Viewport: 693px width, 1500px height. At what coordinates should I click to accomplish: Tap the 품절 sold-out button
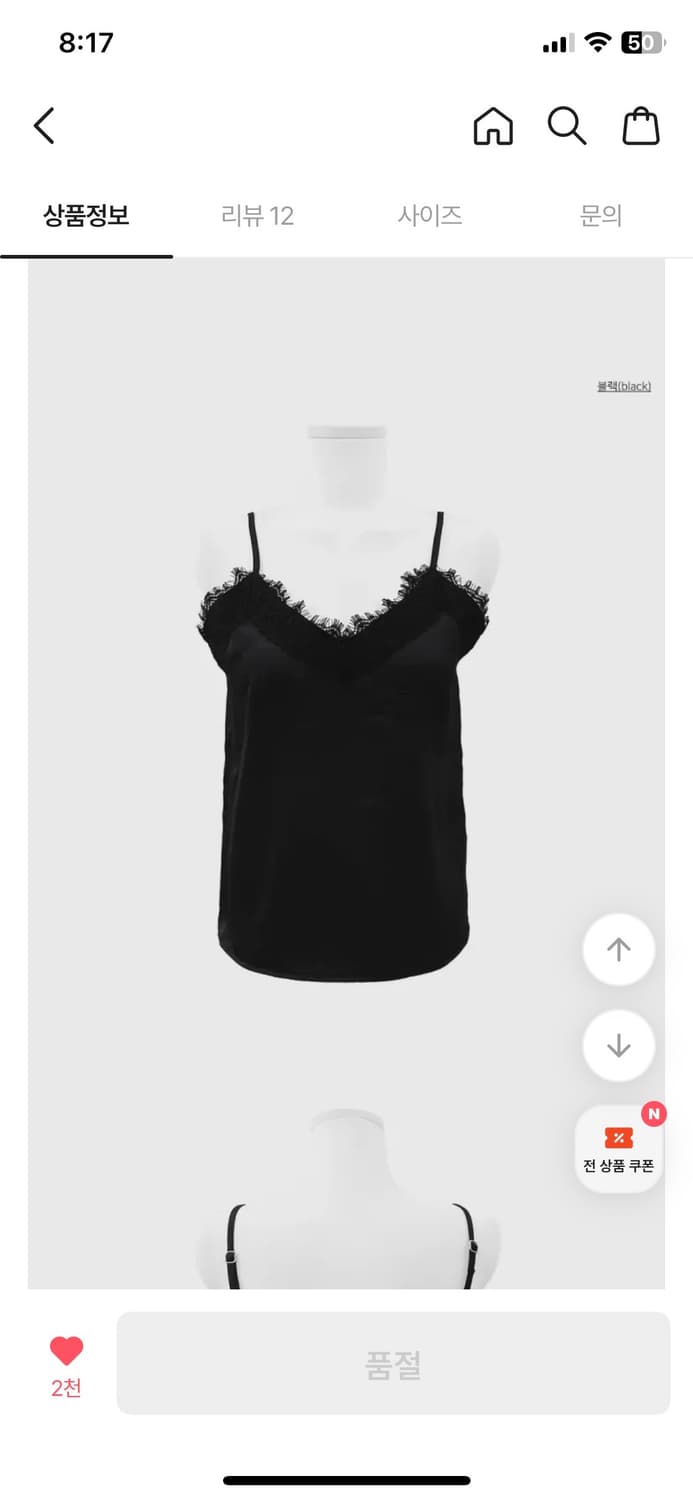pos(393,1363)
